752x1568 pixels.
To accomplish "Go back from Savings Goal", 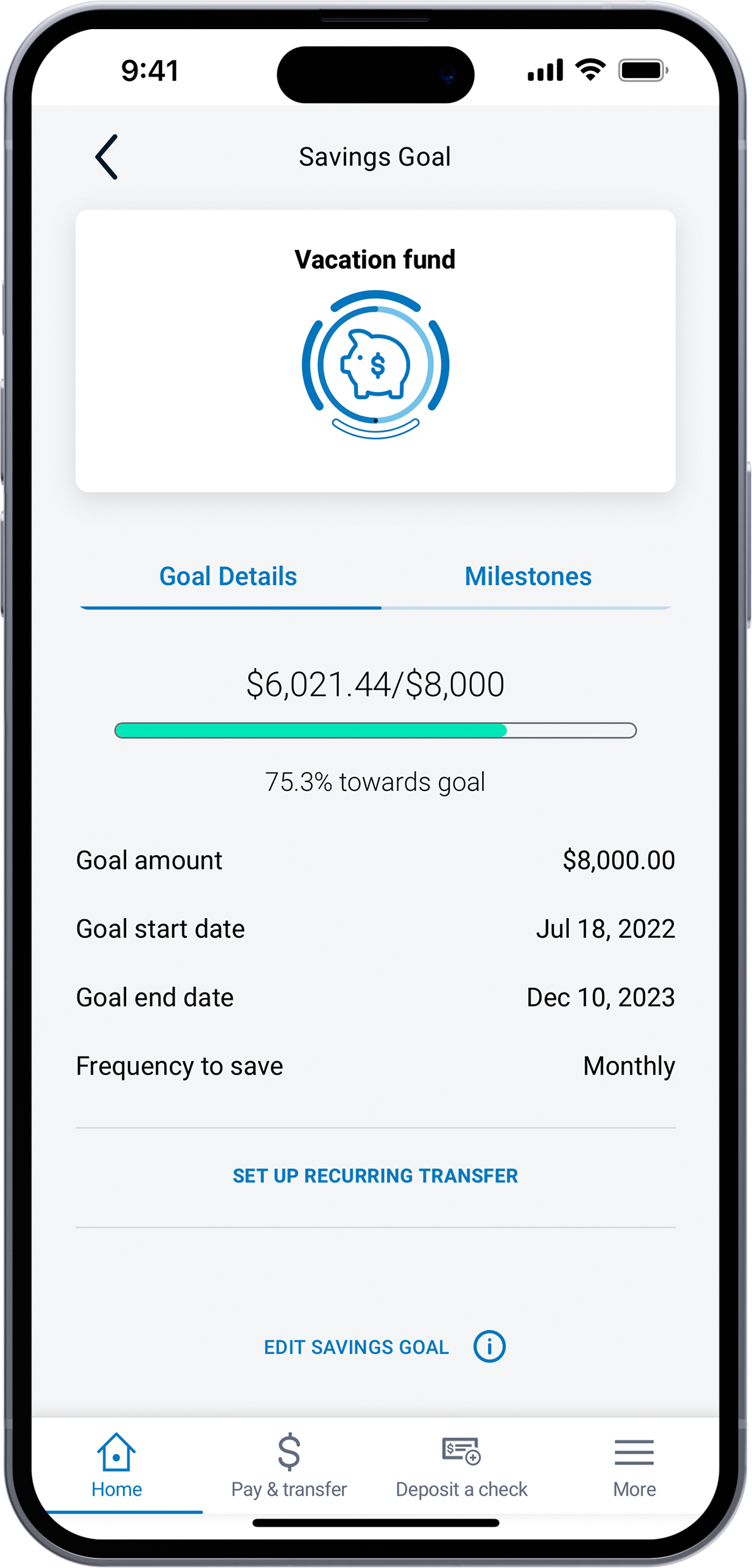I will [x=106, y=157].
